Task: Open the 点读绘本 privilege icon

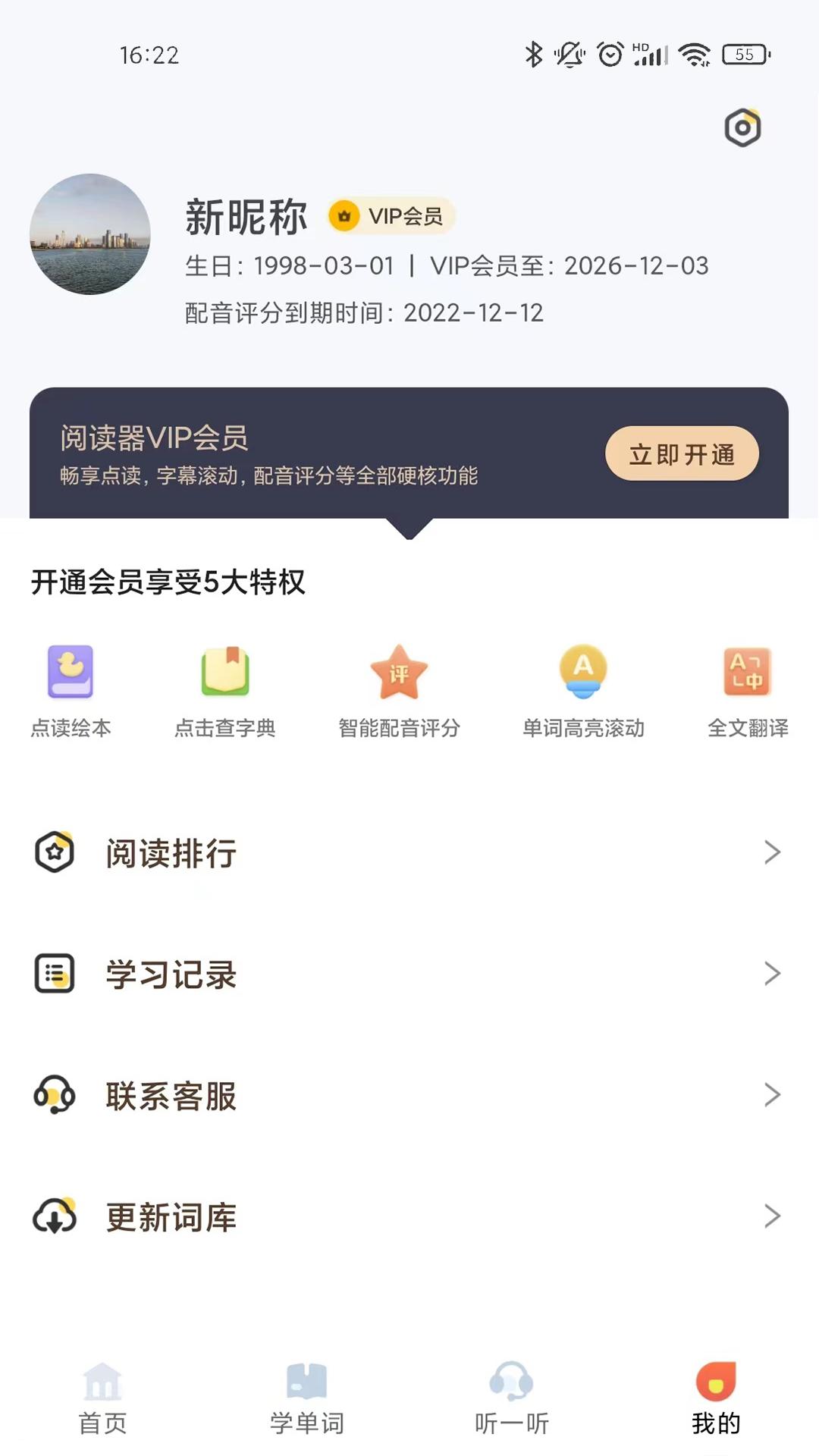Action: [x=69, y=677]
